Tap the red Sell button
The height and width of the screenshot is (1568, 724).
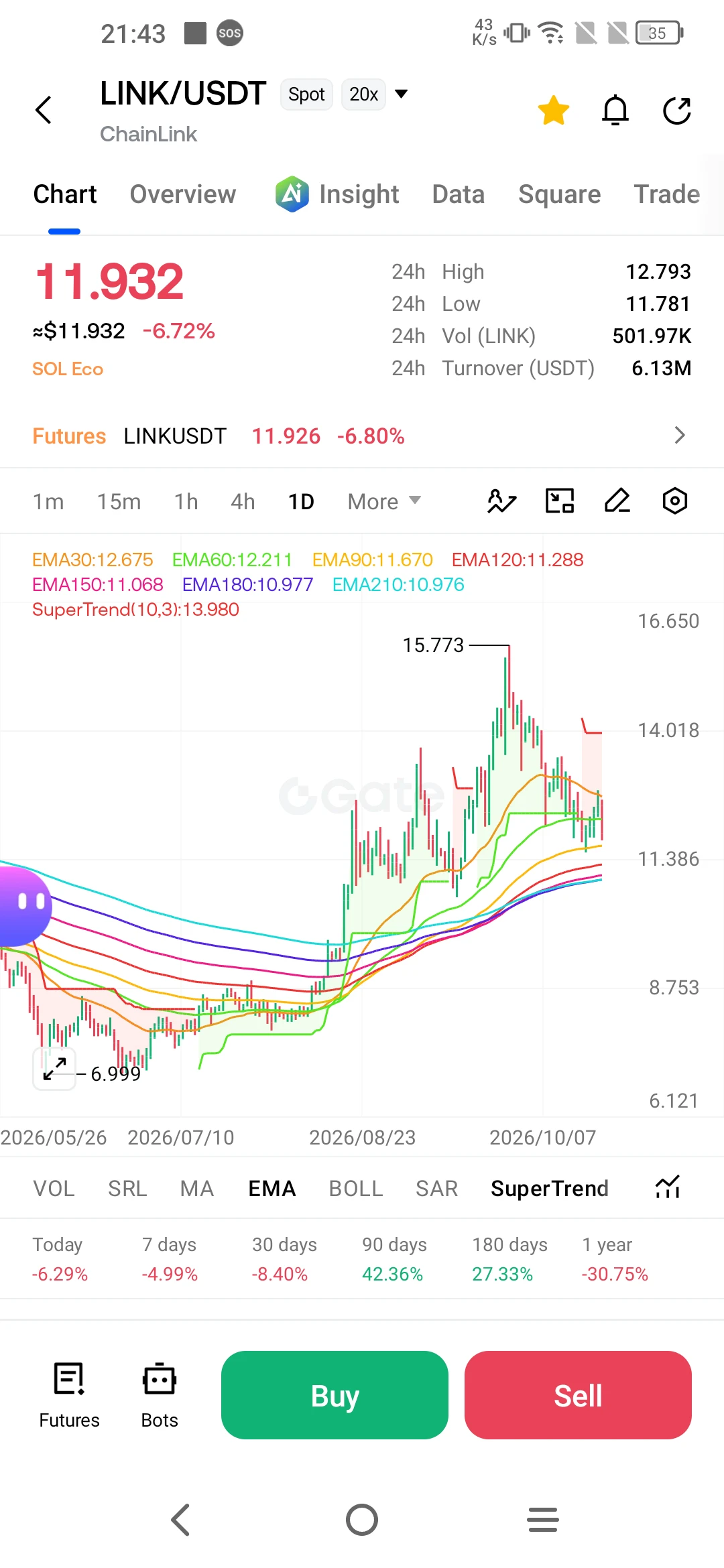(x=578, y=1395)
